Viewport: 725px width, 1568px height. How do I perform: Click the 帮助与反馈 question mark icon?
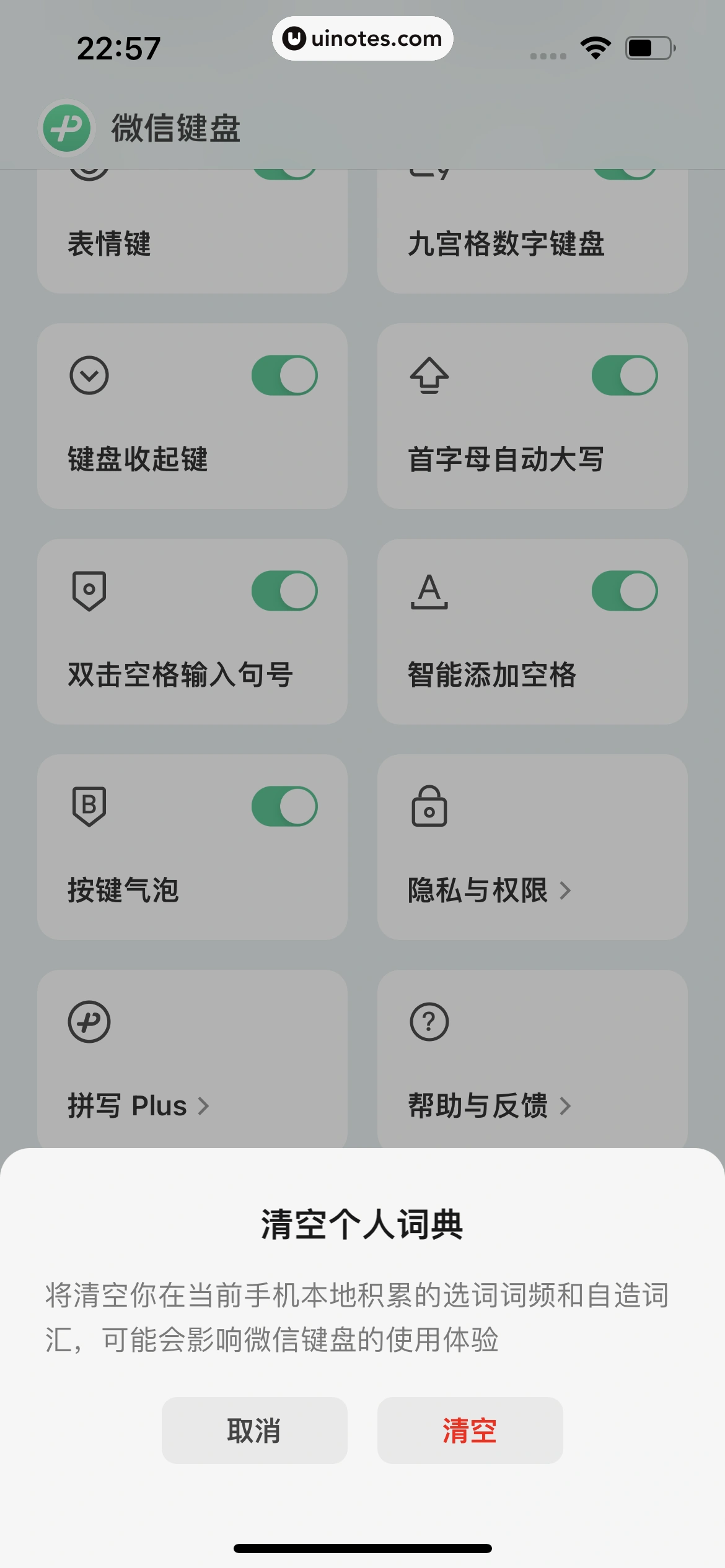click(x=429, y=1022)
